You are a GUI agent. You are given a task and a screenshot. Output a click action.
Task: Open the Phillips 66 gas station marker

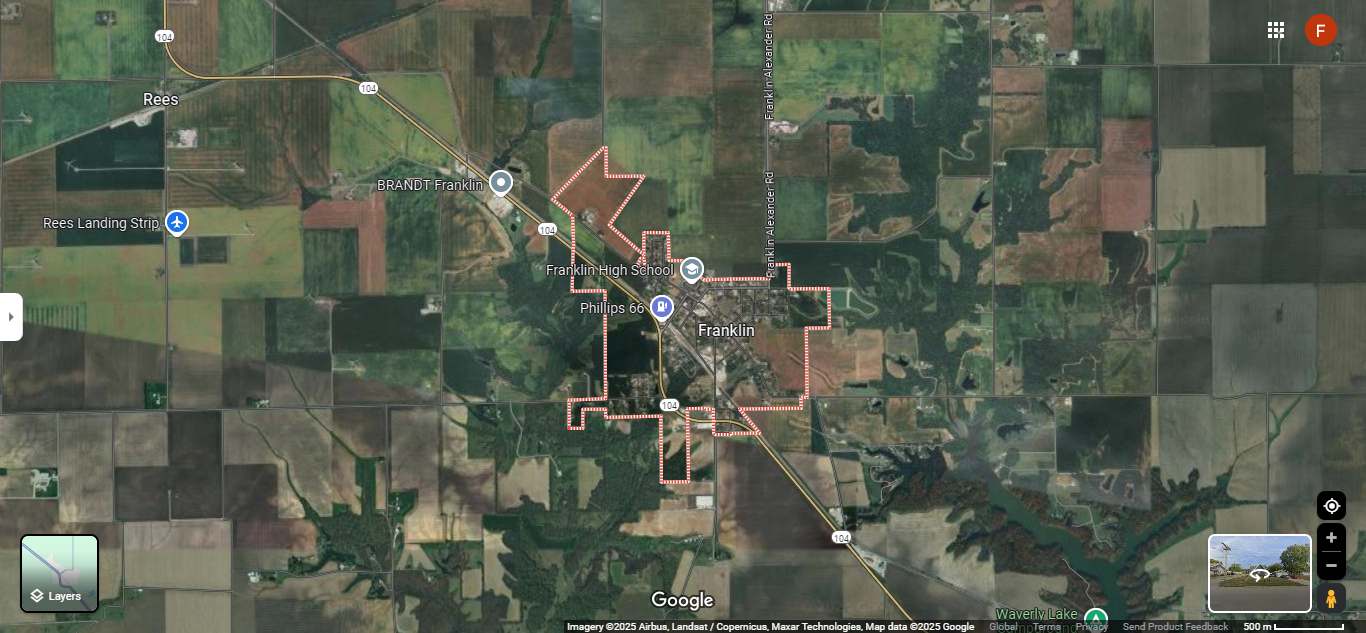tap(661, 307)
